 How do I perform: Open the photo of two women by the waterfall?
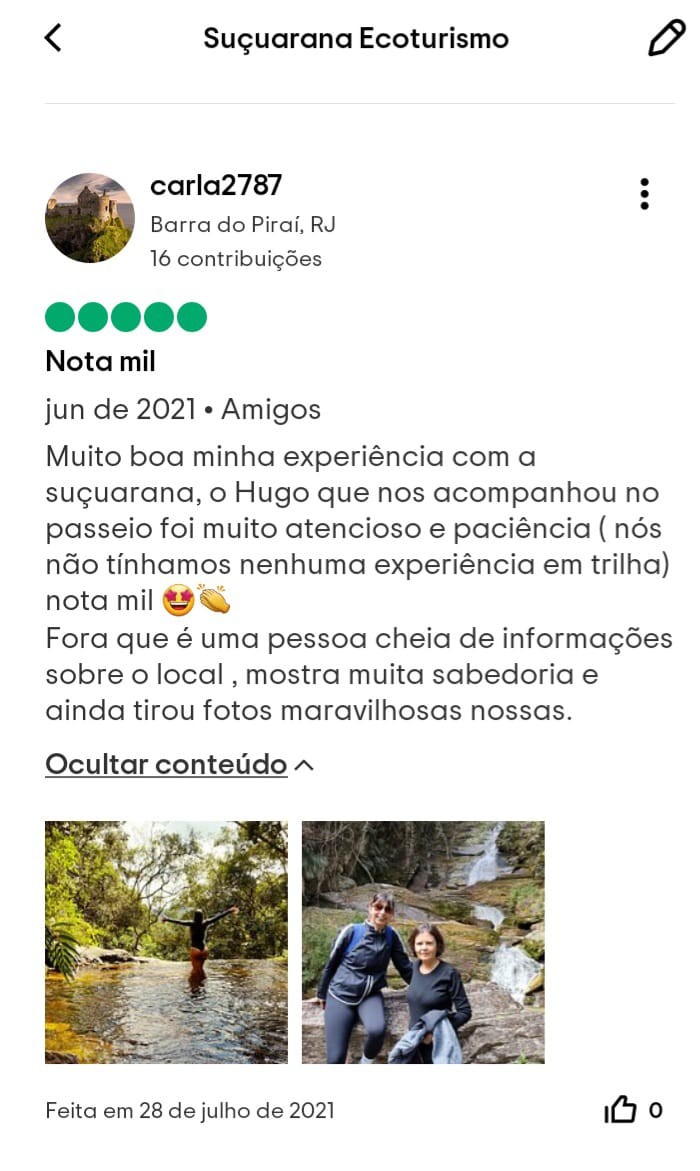(x=423, y=942)
